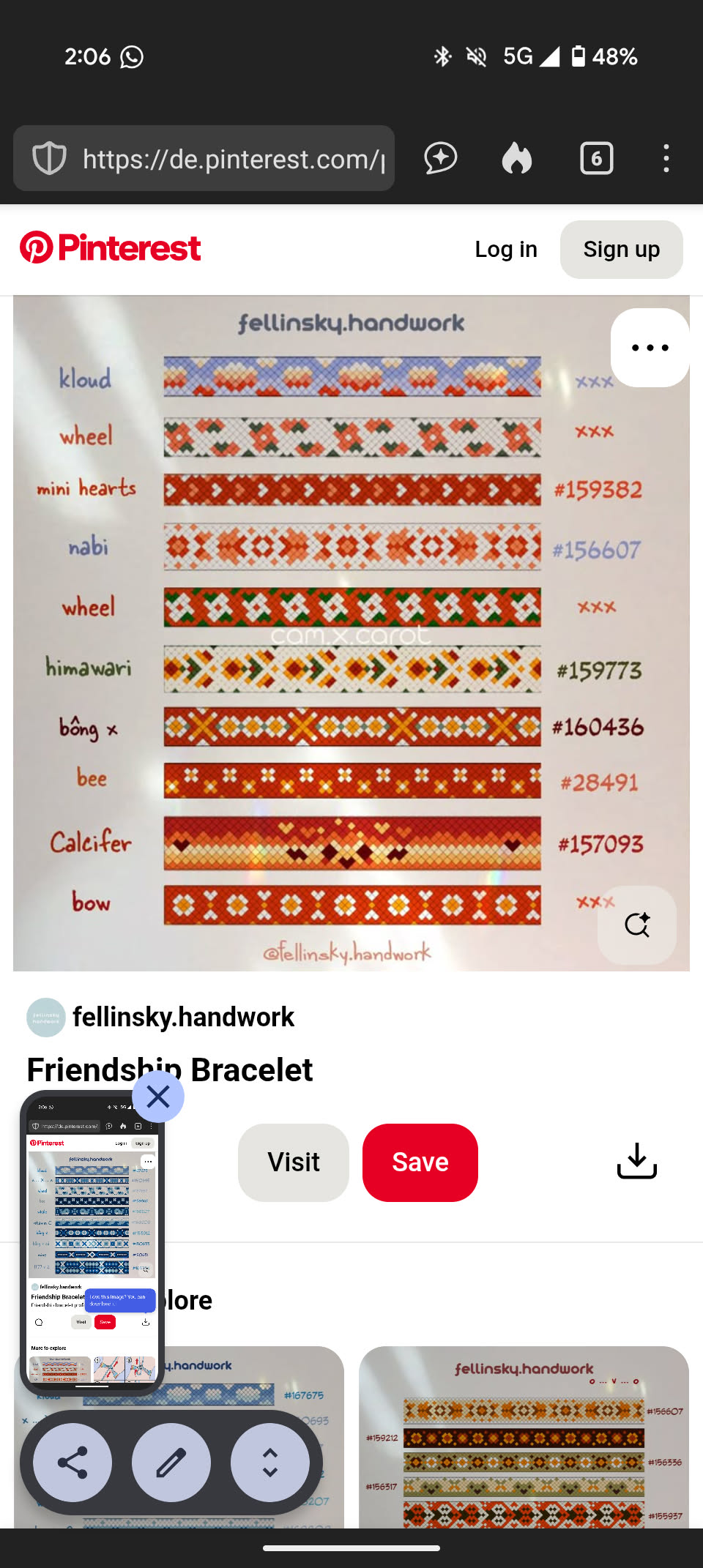Viewport: 703px width, 1568px height.
Task: Open the pin's three-dot options menu
Action: click(650, 348)
